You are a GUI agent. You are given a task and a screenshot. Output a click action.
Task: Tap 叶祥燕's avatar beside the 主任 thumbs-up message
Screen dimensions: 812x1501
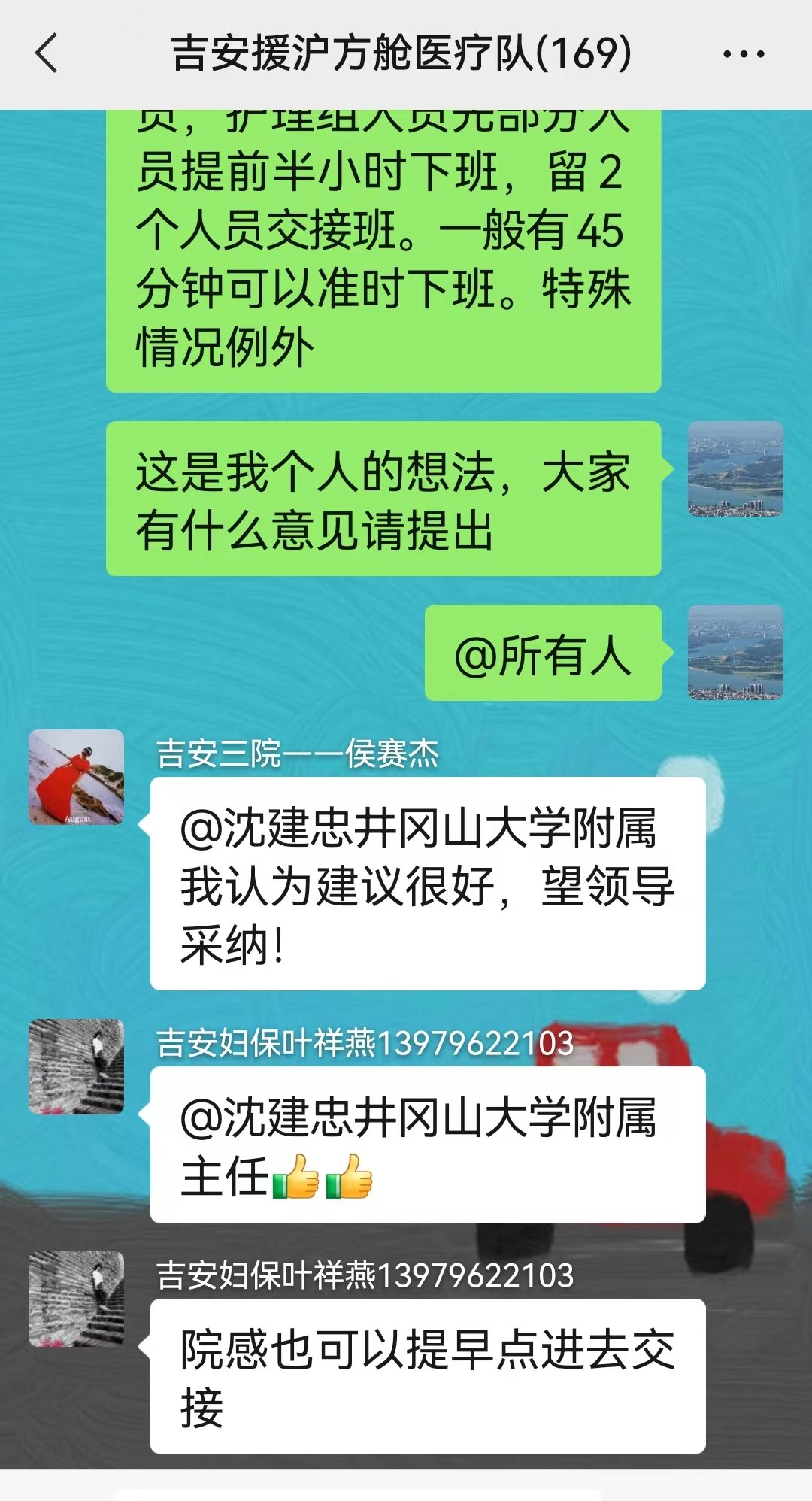coord(76,1066)
